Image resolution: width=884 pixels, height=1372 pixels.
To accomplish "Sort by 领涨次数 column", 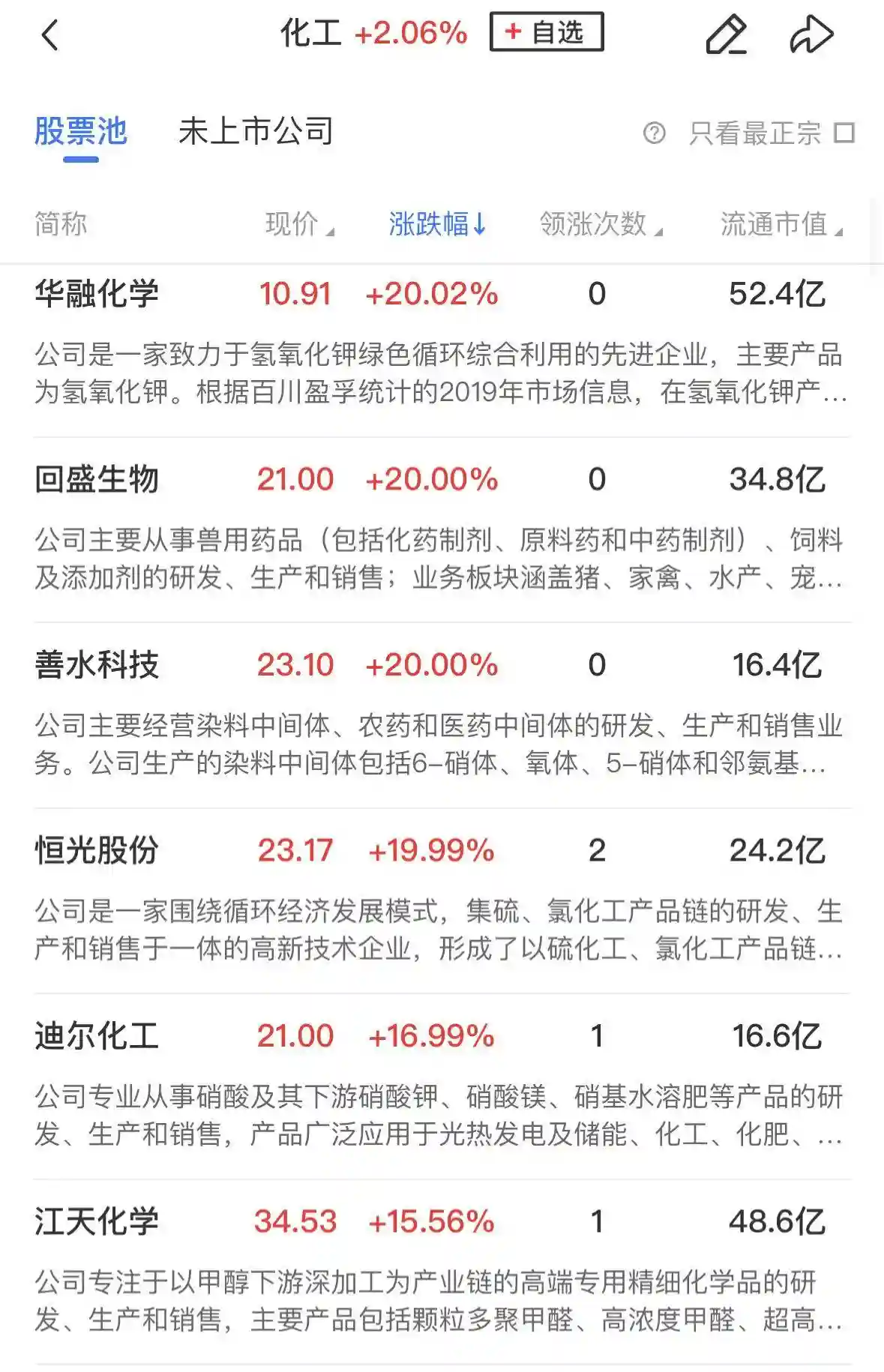I will click(601, 224).
